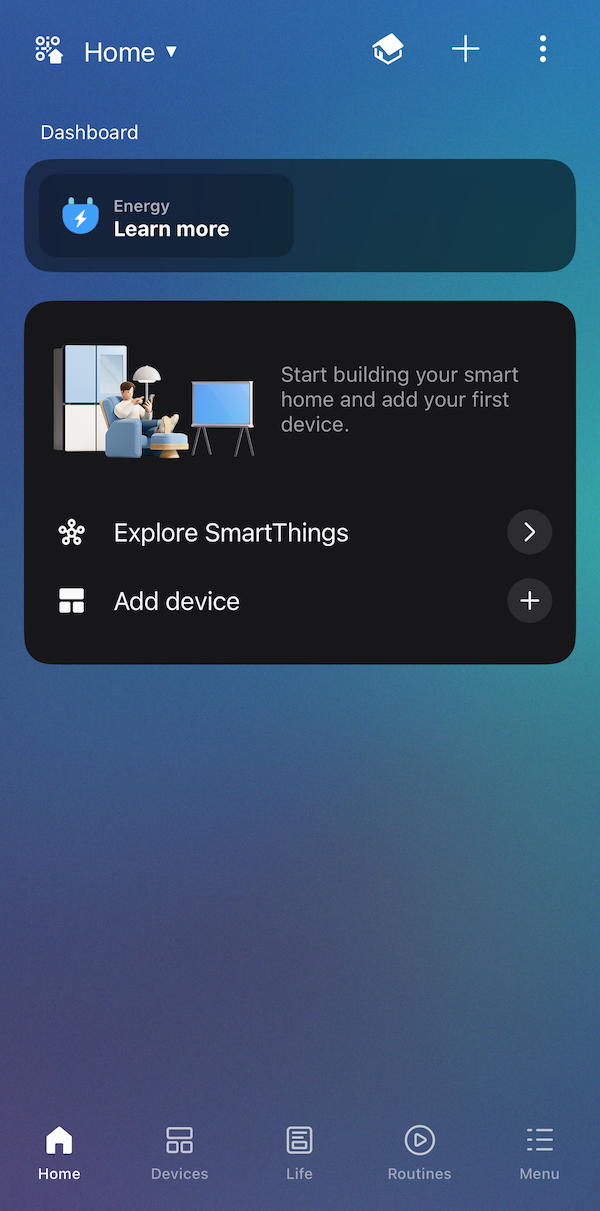Tap the plus icon in the top bar

[466, 49]
